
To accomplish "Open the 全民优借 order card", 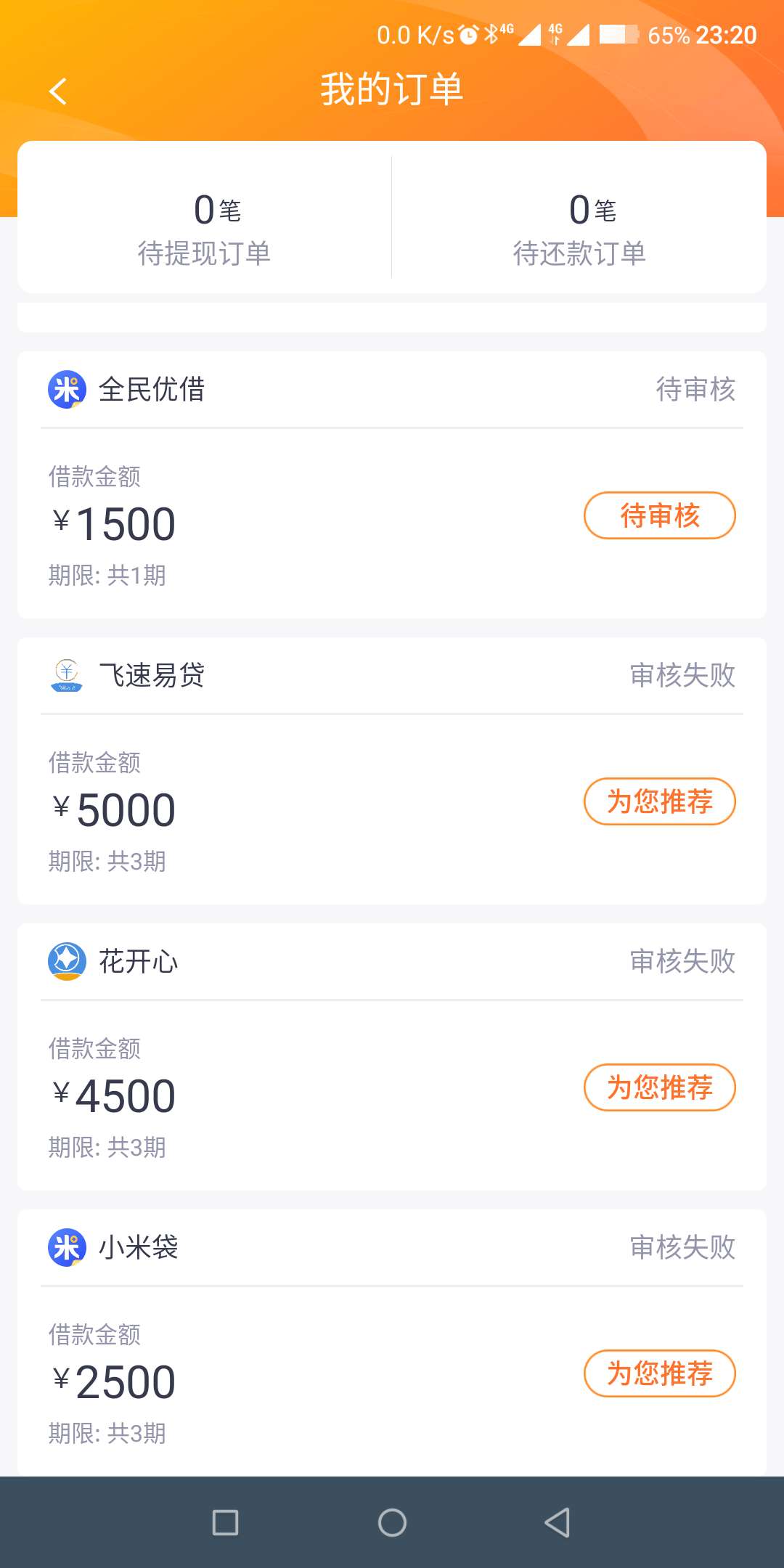I will (392, 485).
